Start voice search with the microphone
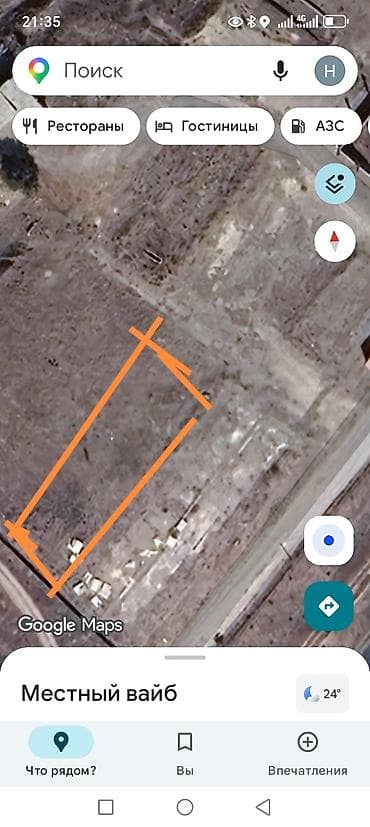The image size is (370, 827). click(x=280, y=71)
